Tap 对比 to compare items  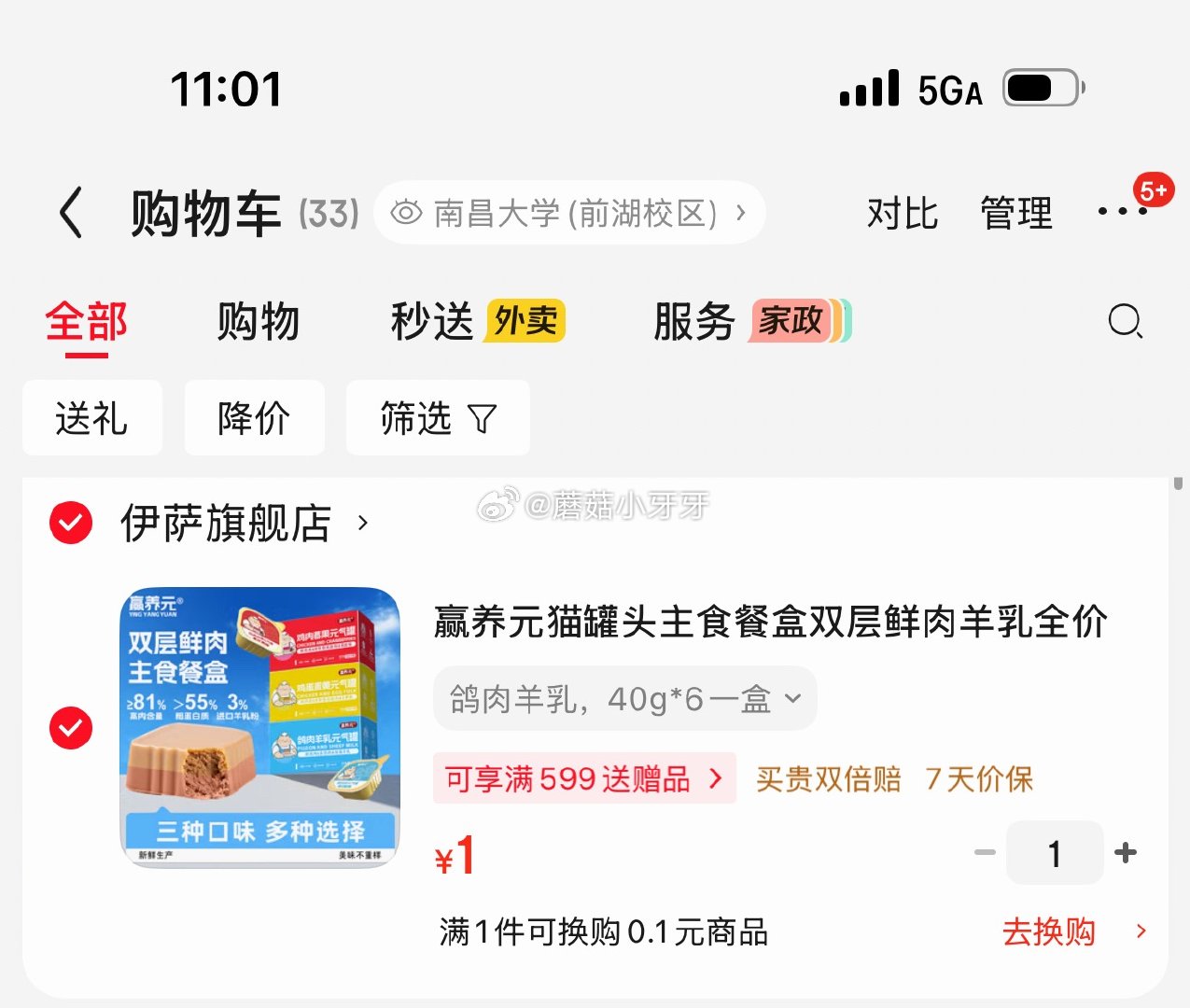pos(901,214)
